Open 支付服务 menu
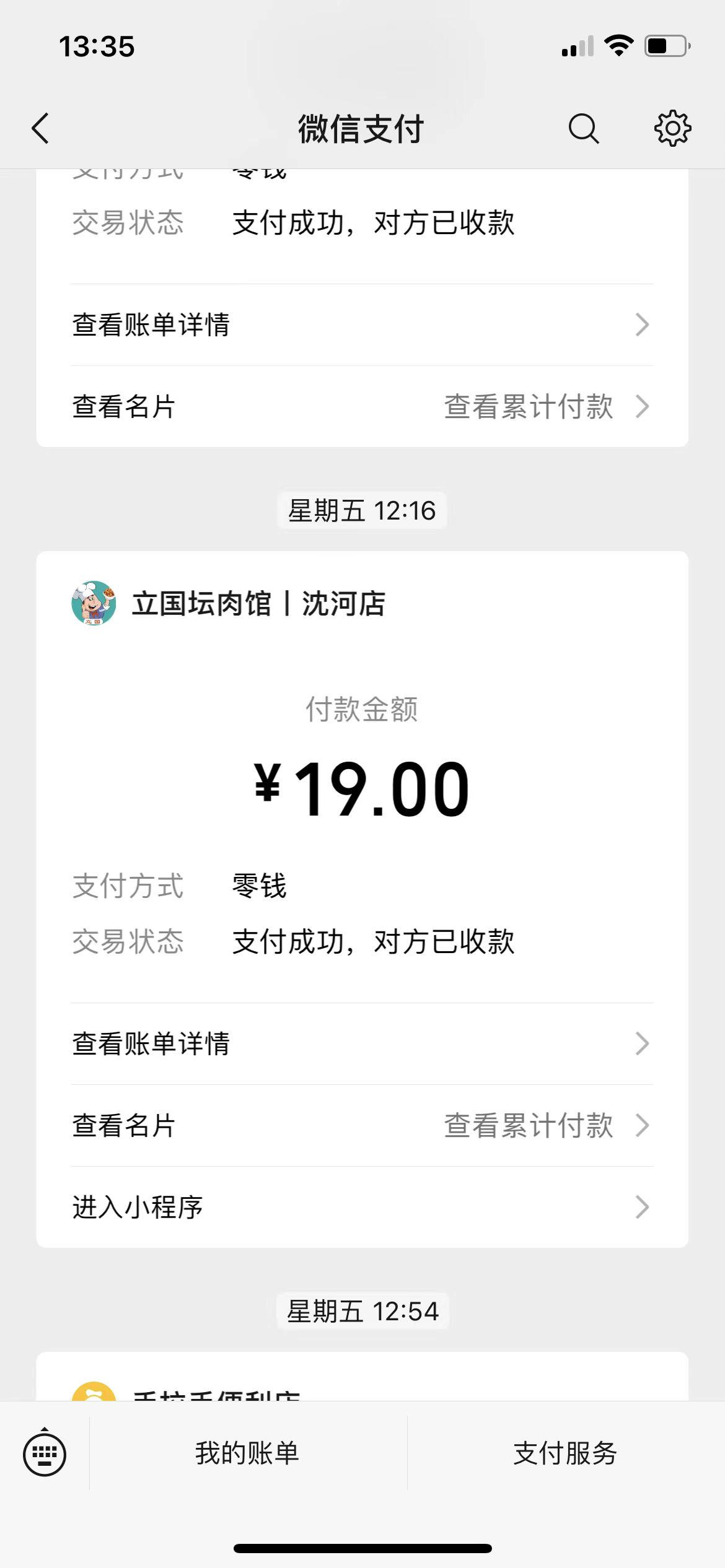725x1568 pixels. point(565,1453)
